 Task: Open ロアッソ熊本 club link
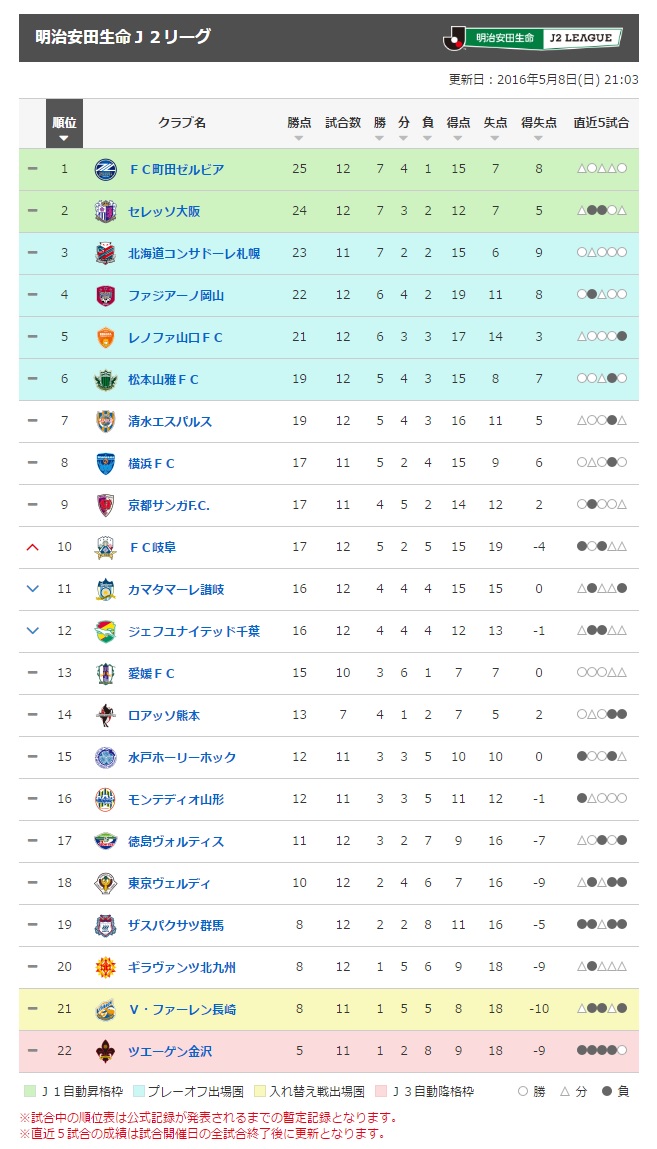pos(164,716)
